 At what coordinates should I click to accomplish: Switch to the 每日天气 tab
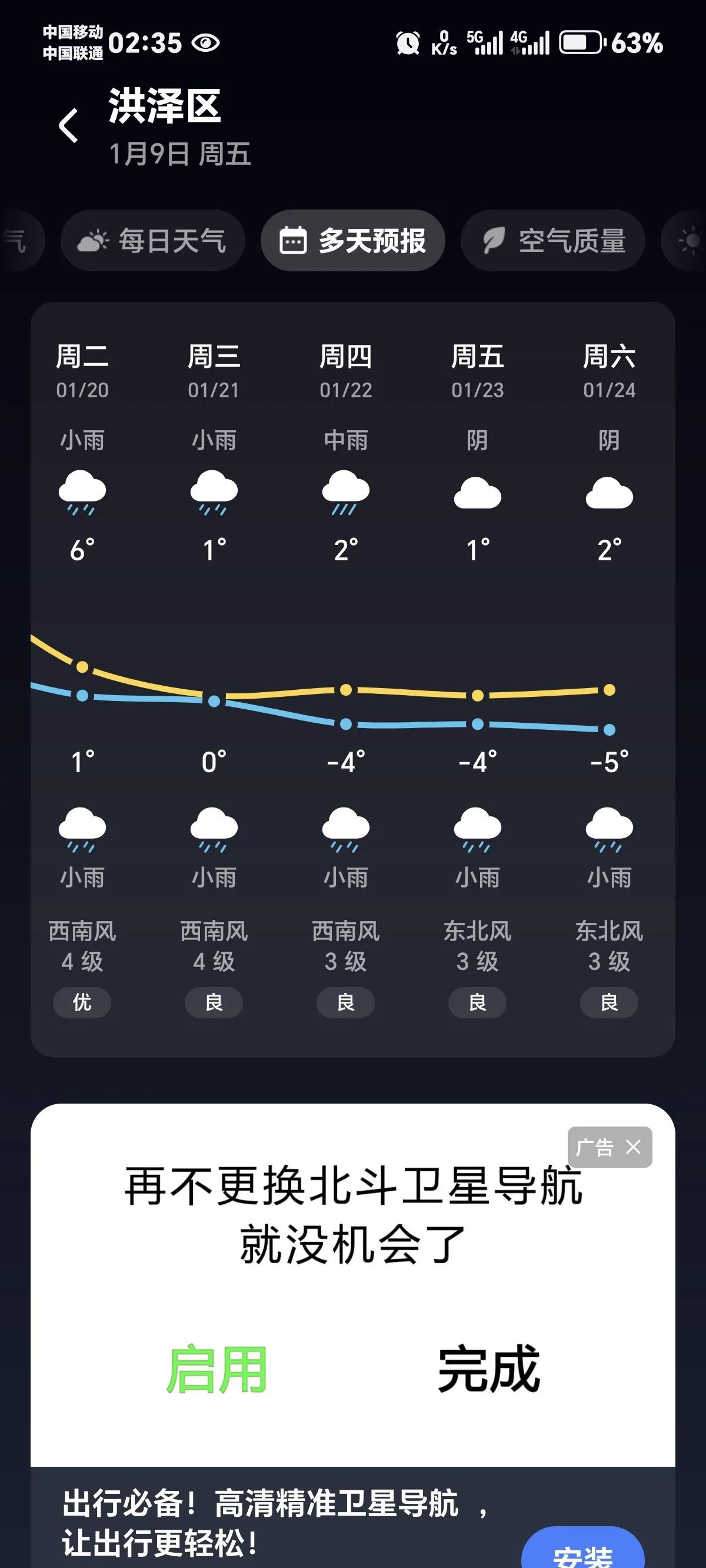(153, 241)
